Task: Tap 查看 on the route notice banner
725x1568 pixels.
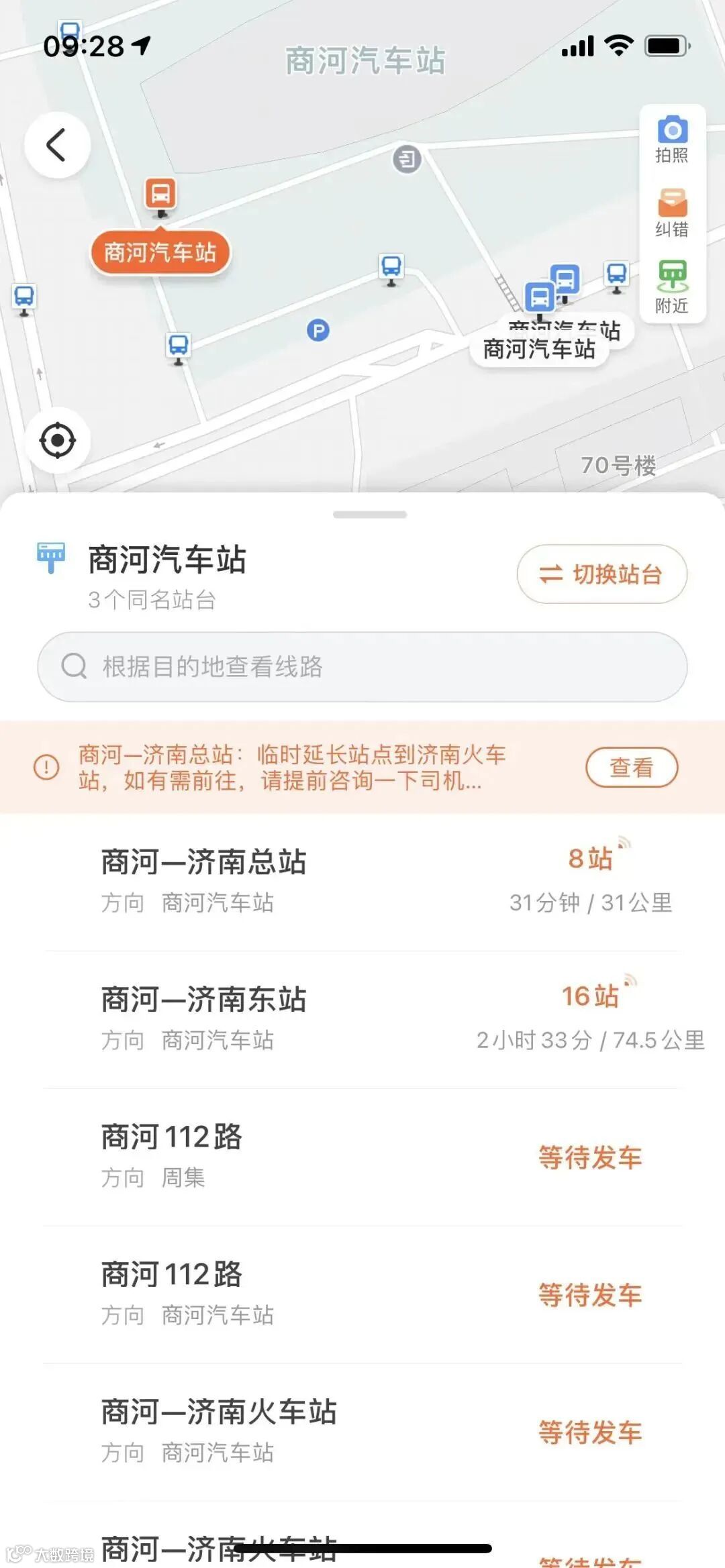Action: 631,767
